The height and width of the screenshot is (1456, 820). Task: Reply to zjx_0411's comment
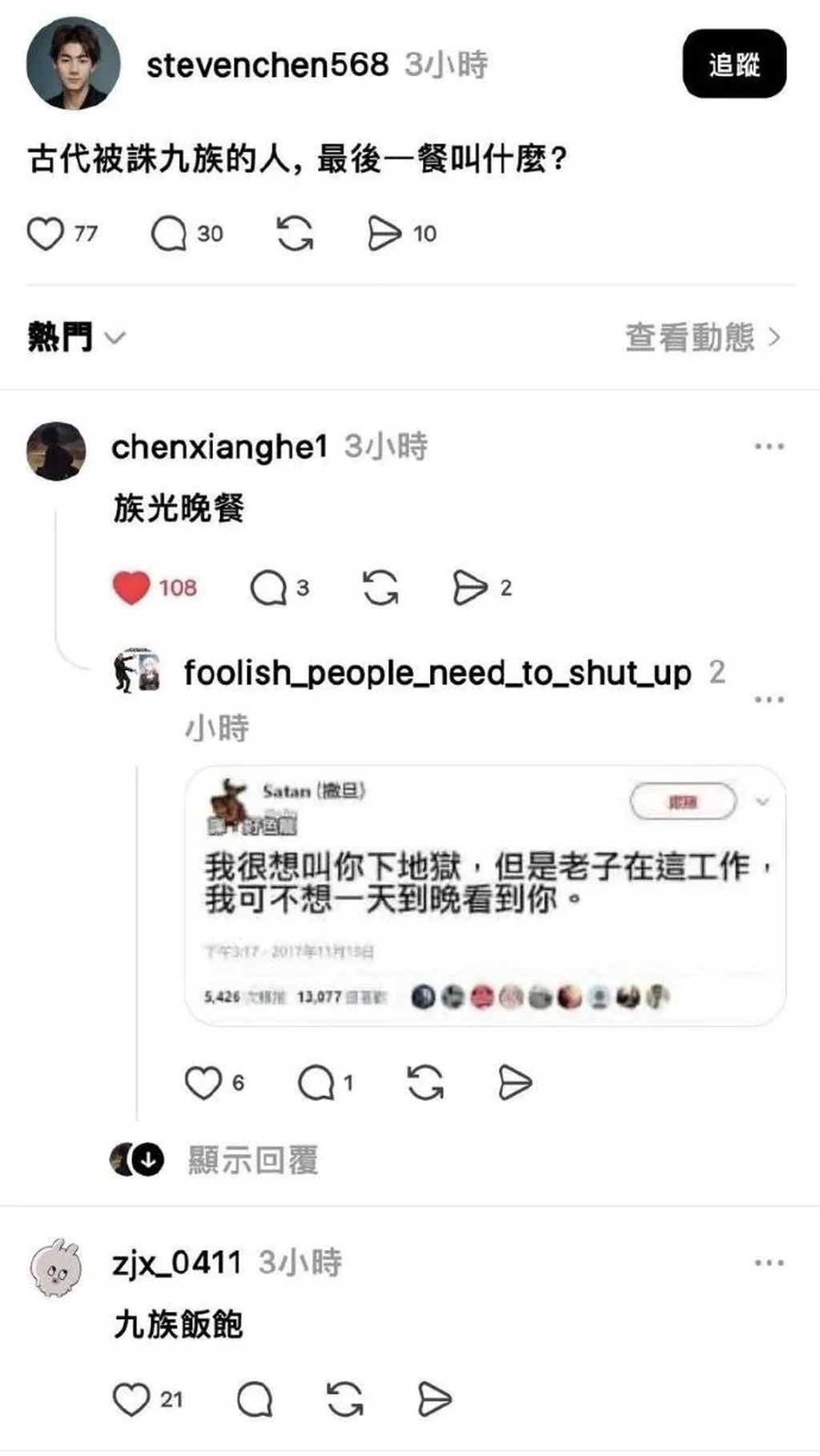tap(255, 1400)
